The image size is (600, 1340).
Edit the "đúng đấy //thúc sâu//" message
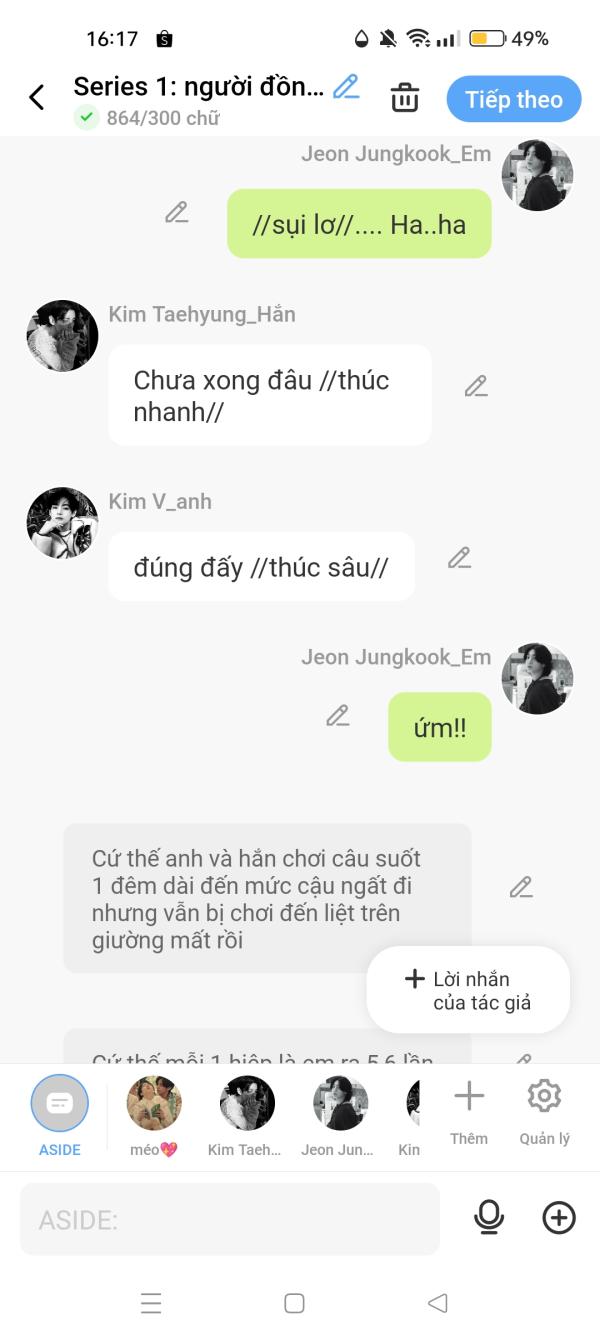[459, 558]
